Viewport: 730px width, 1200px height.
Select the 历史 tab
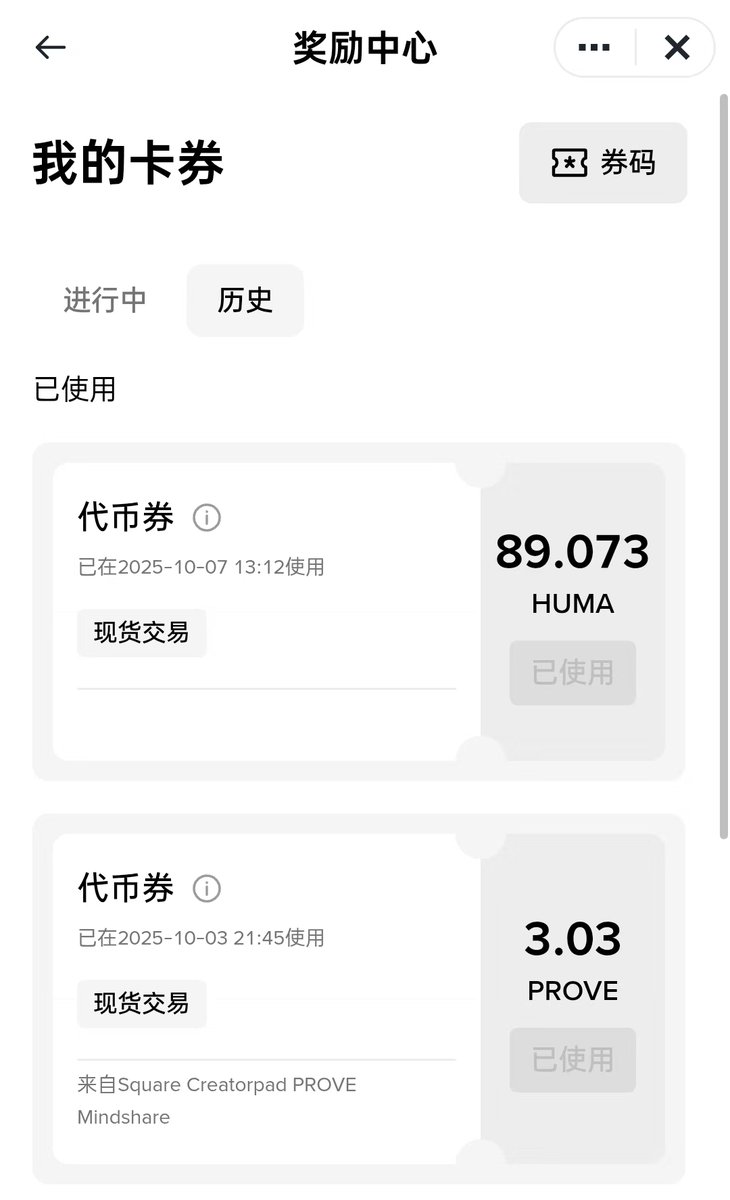click(245, 300)
